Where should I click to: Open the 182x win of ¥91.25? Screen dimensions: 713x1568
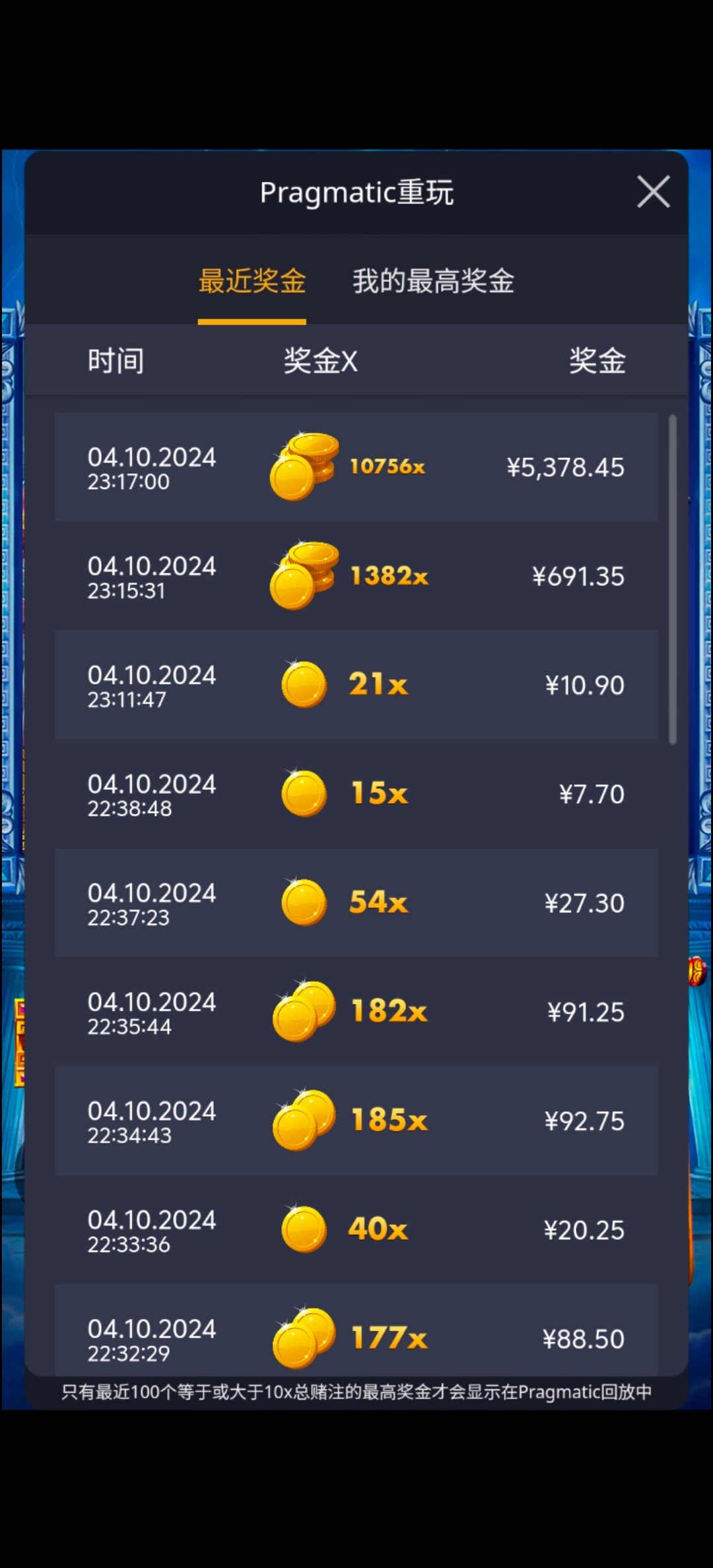tap(356, 1012)
